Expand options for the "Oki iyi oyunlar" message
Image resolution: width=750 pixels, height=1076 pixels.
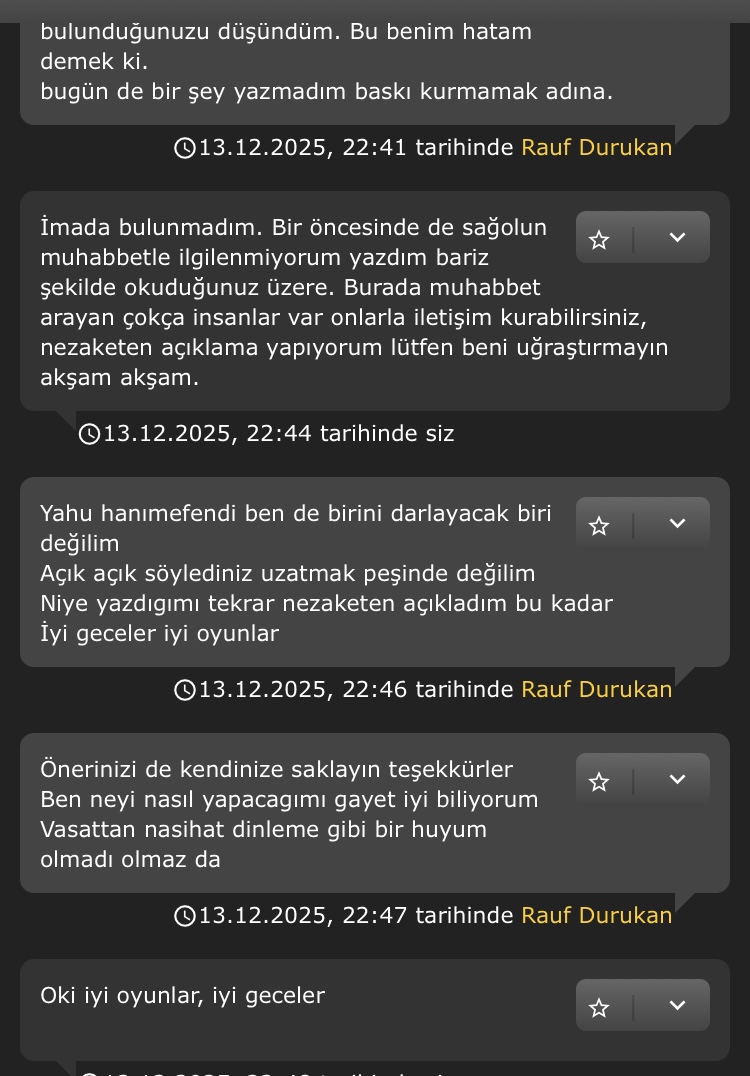[x=677, y=1005]
